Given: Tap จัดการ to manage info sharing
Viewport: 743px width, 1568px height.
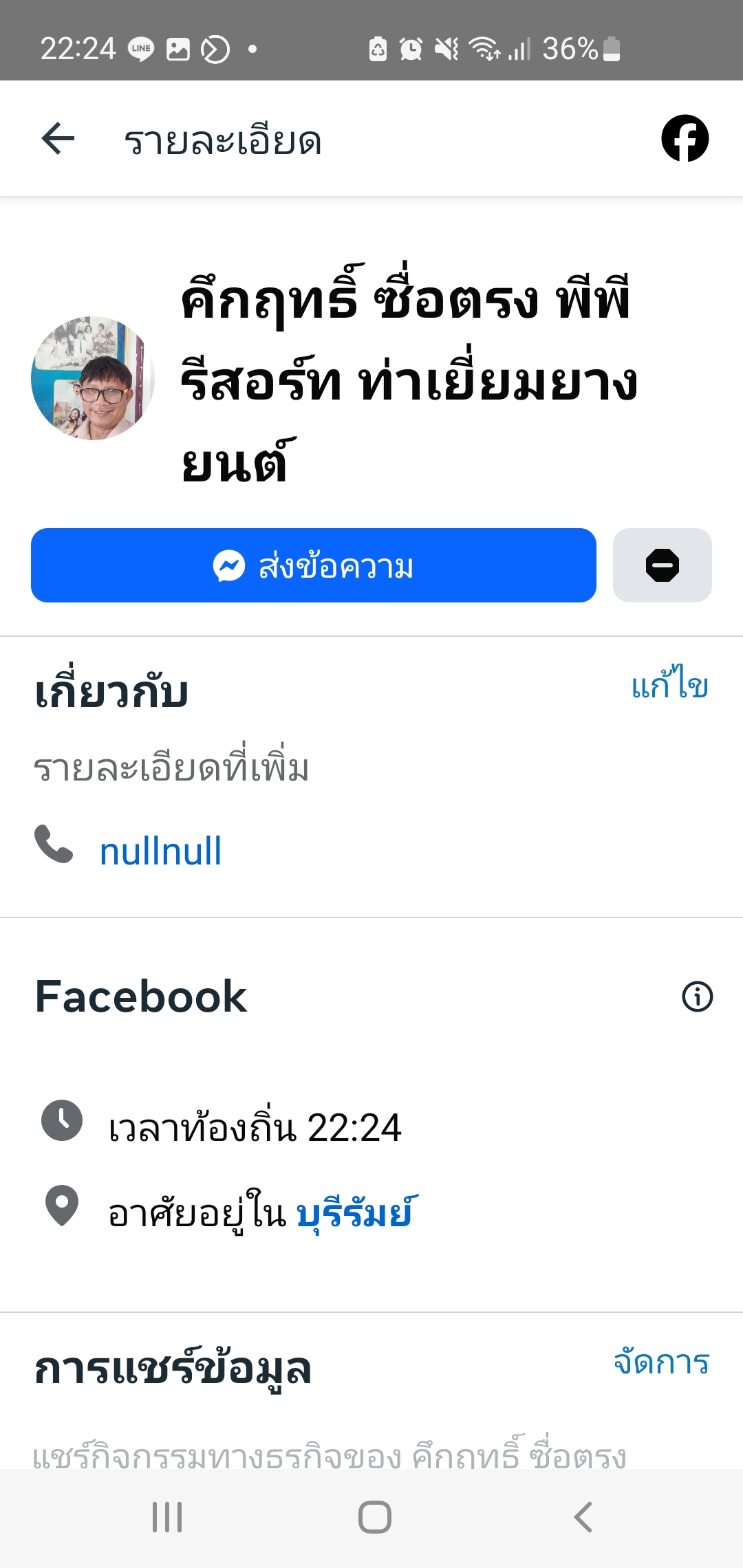Looking at the screenshot, I should [661, 1362].
